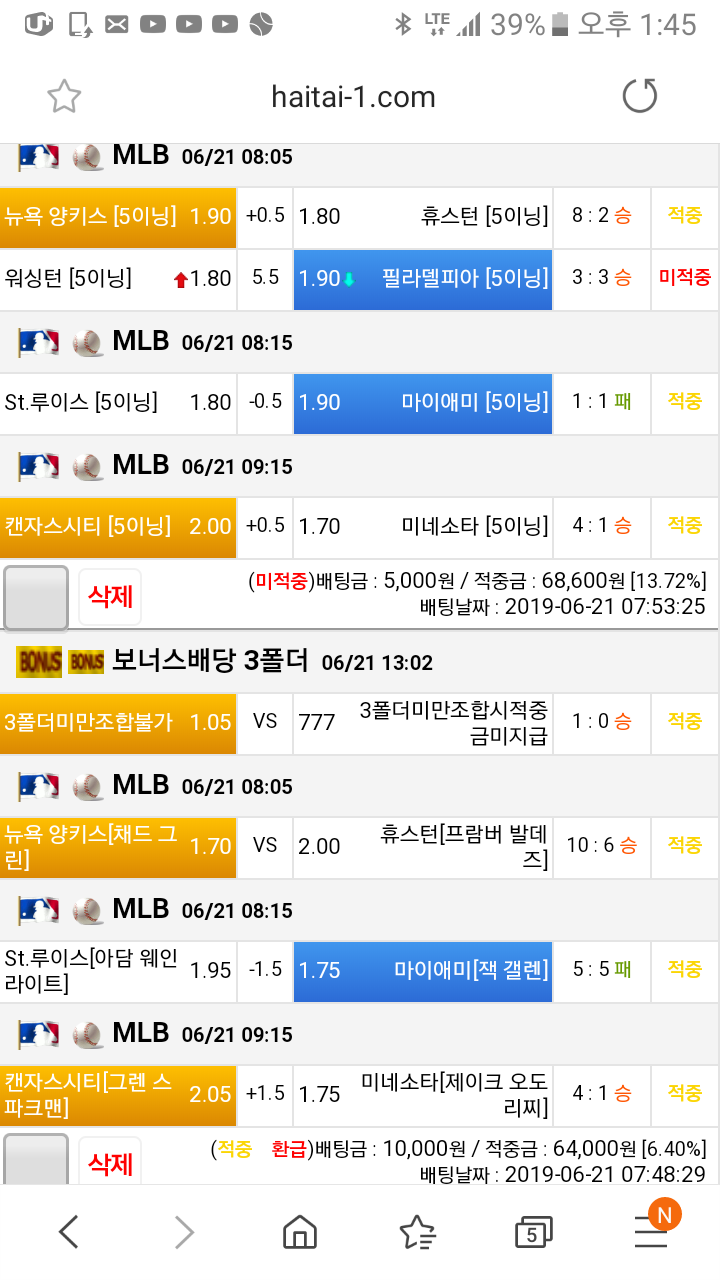Reload the page
Screen dimensions: 720x1280
tap(640, 97)
